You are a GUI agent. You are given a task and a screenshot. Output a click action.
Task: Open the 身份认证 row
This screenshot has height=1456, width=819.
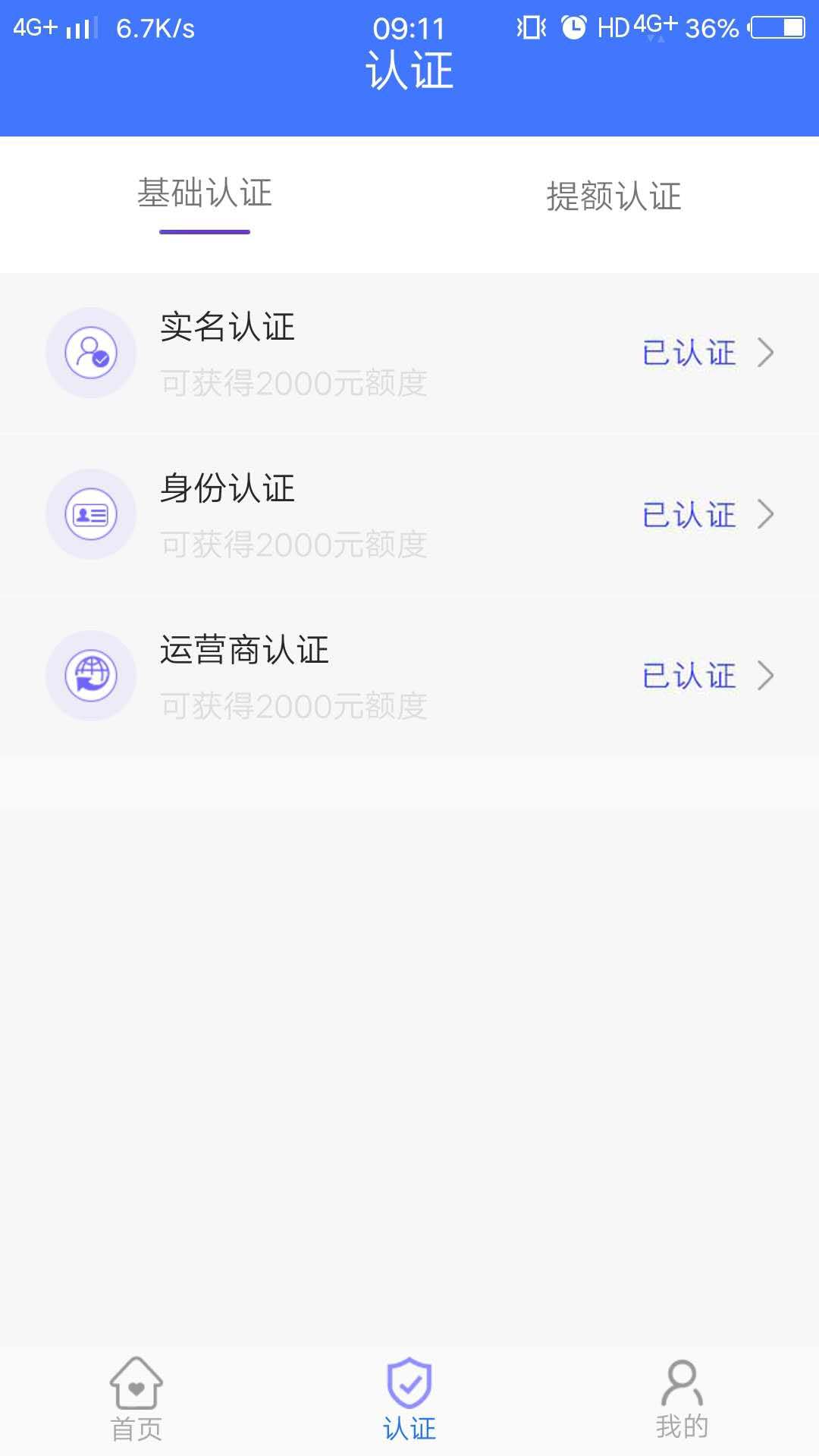(x=409, y=515)
